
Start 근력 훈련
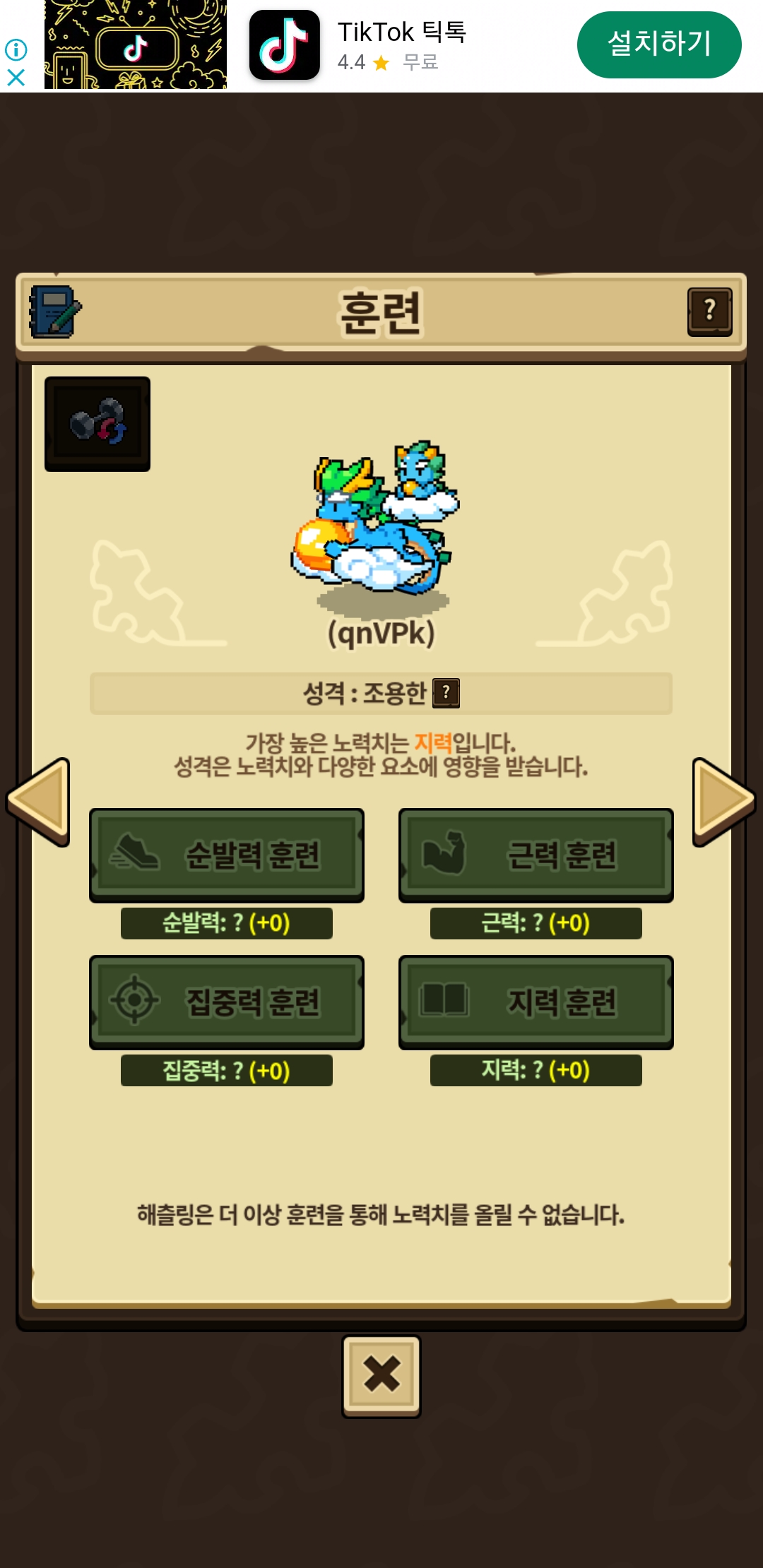point(536,855)
